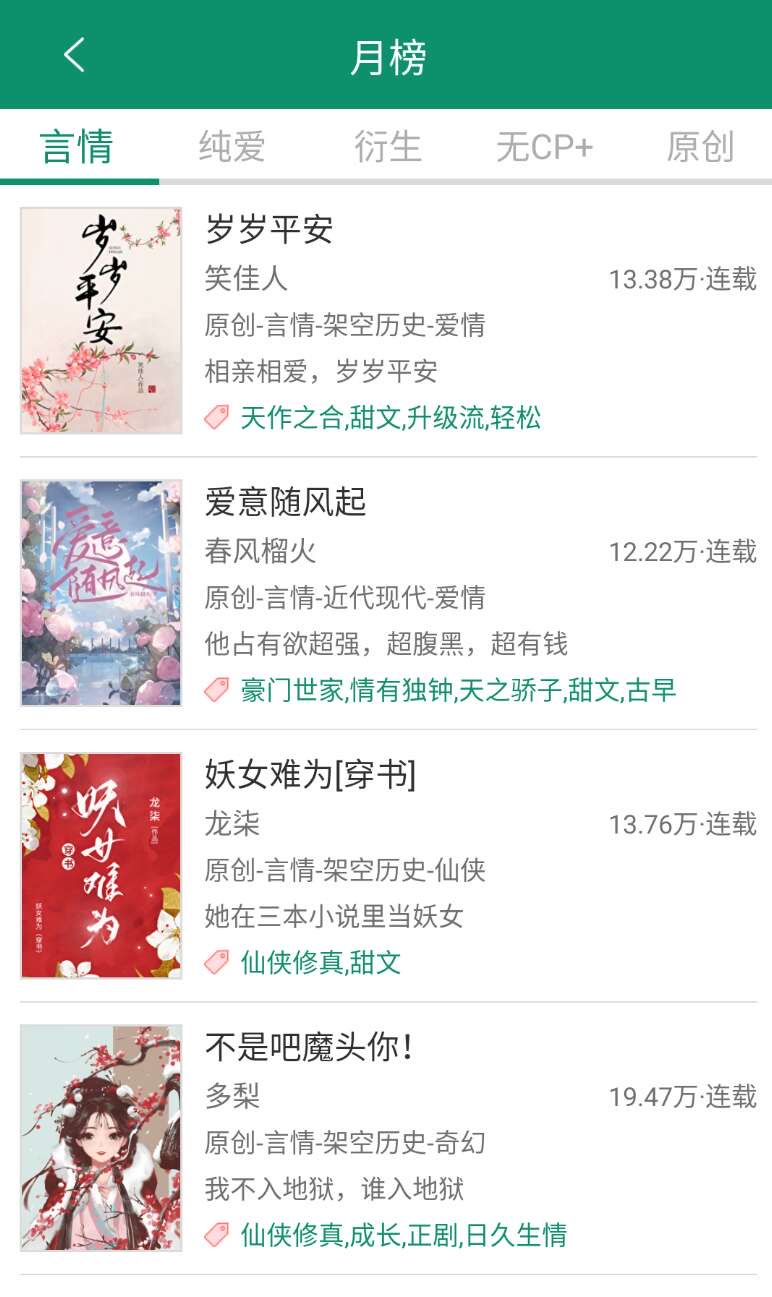Open the novel 不是吧魔头你！
The width and height of the screenshot is (772, 1297).
pos(386,1138)
